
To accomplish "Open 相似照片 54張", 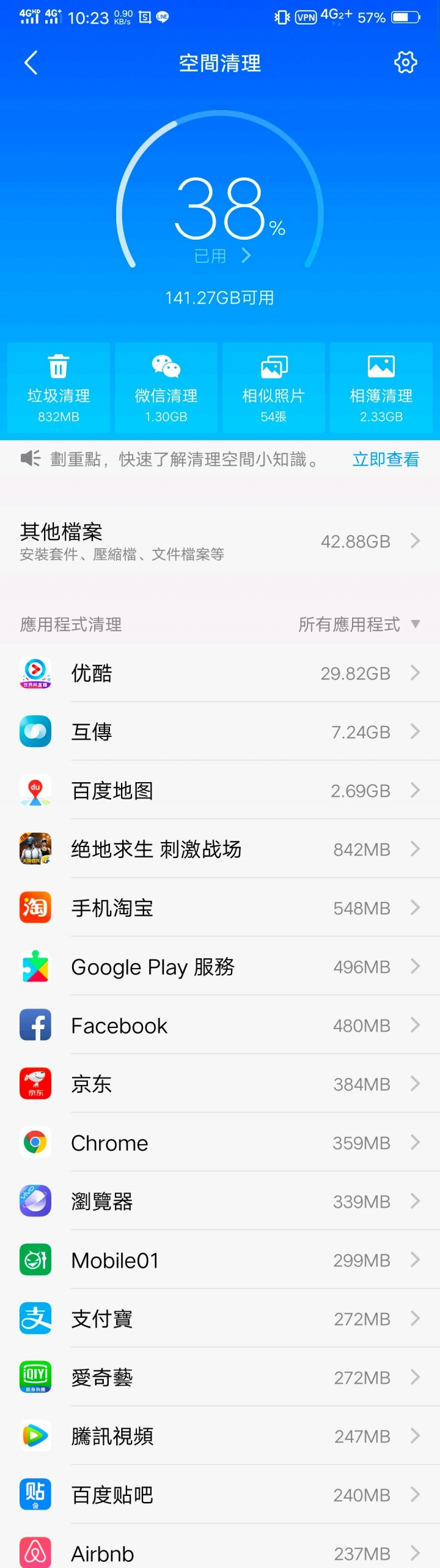I will point(274,388).
